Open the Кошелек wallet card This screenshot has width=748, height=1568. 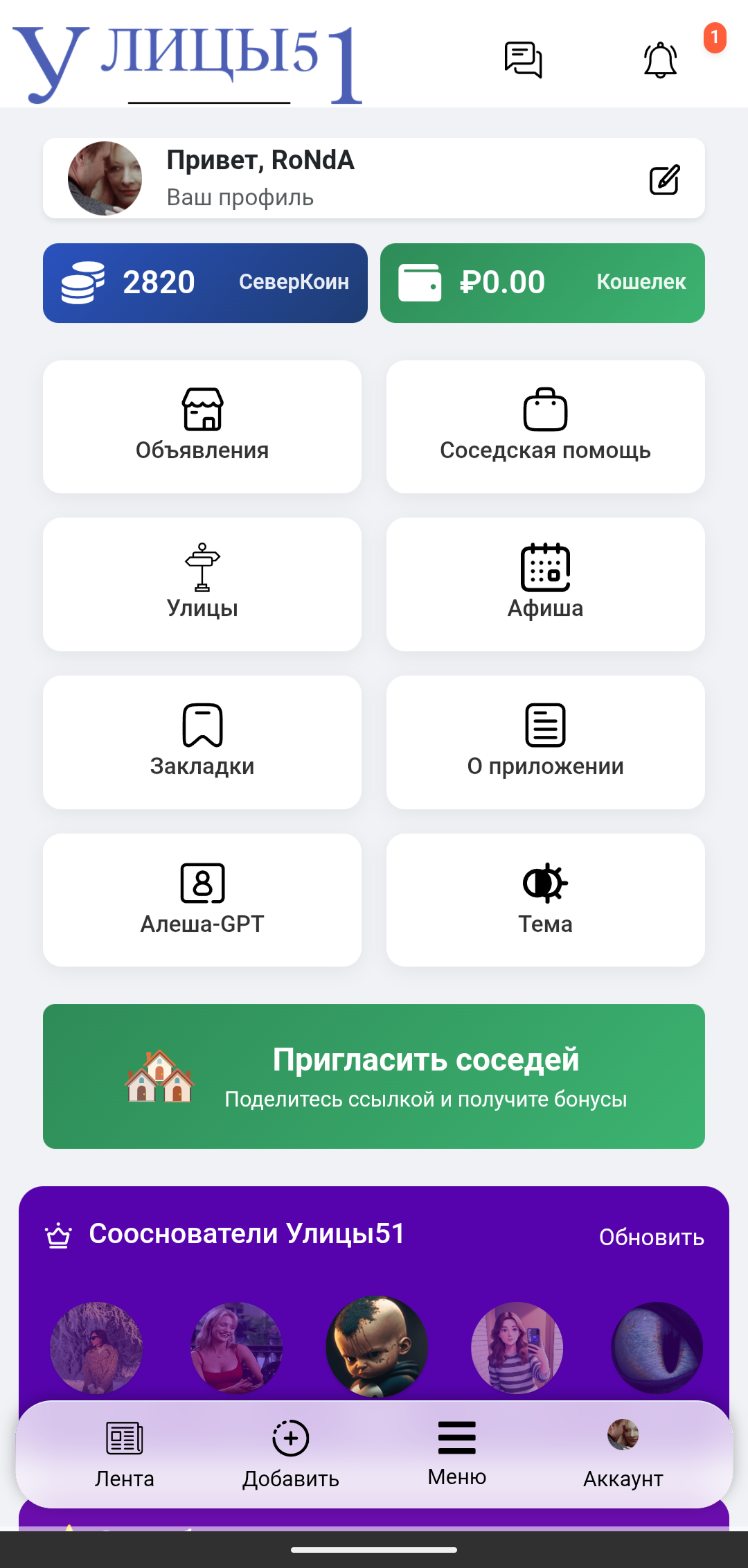542,283
